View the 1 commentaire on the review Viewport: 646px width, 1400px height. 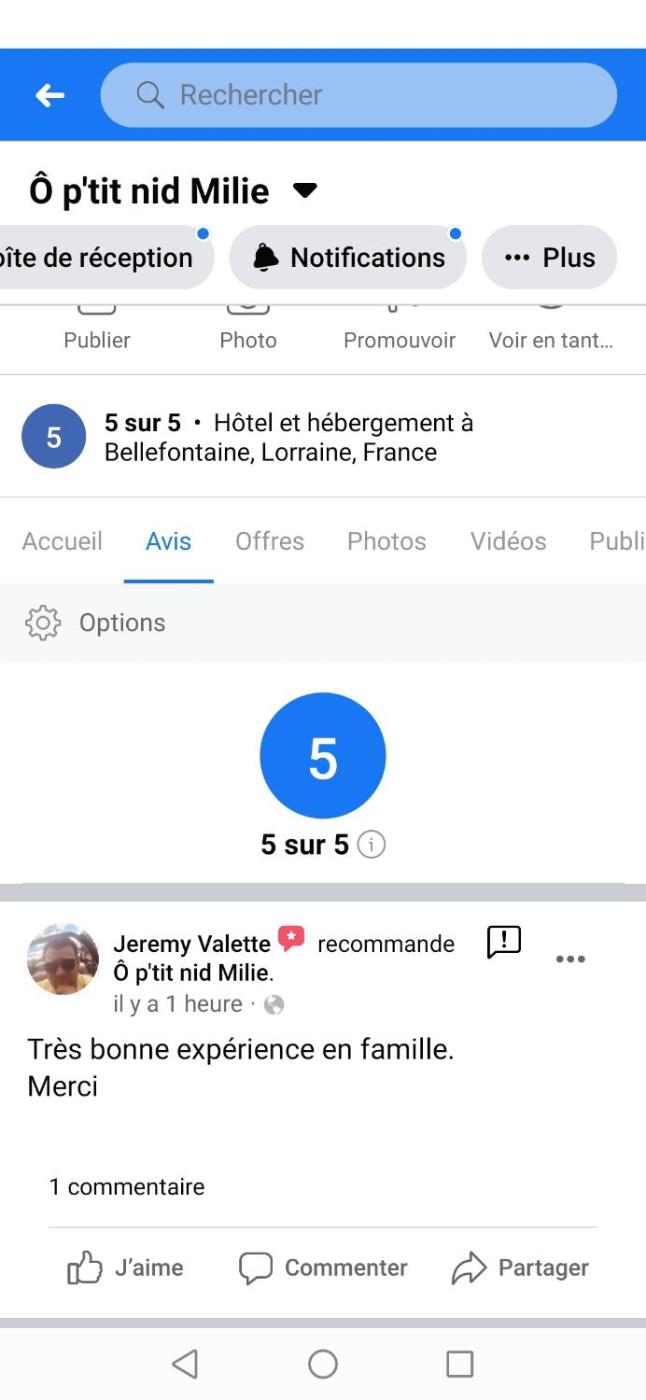click(x=127, y=1187)
